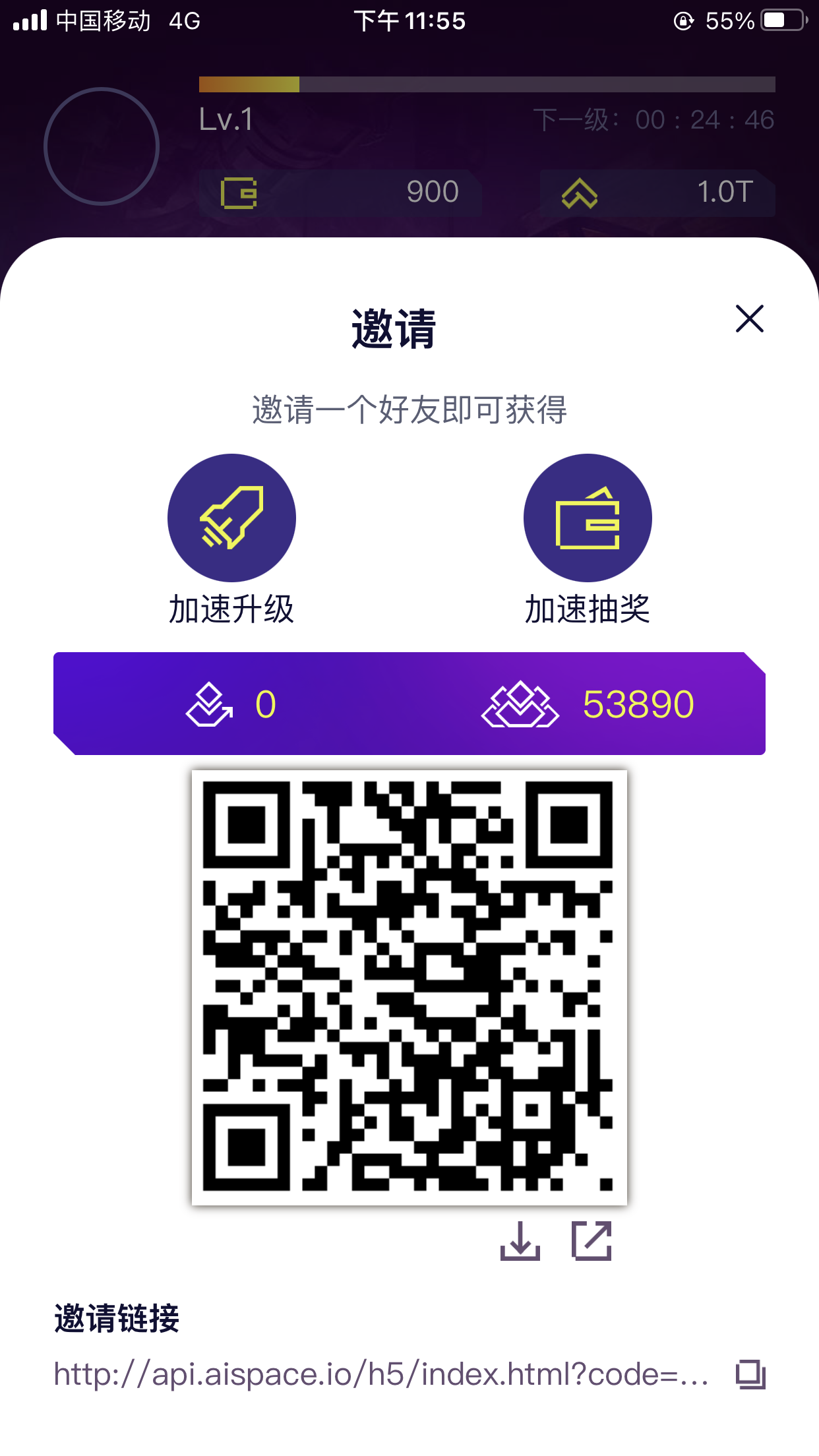The height and width of the screenshot is (1456, 819).
Task: Download the QR code image
Action: click(520, 1241)
